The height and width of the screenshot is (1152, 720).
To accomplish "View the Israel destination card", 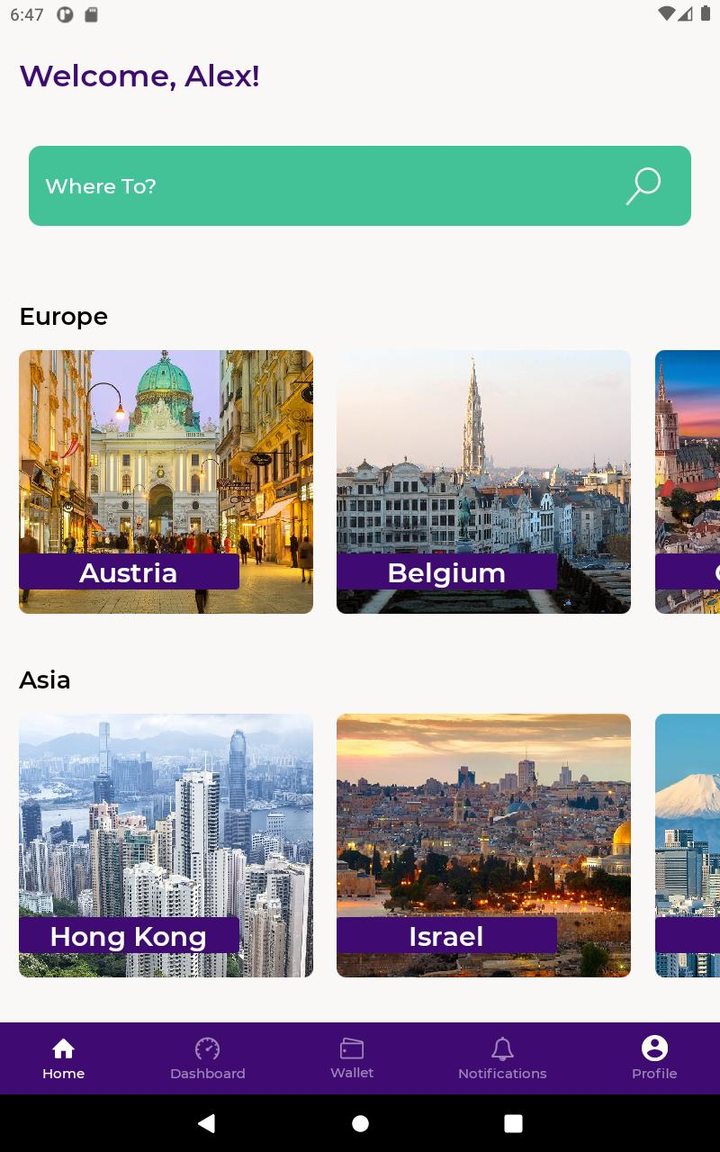I will 483,845.
